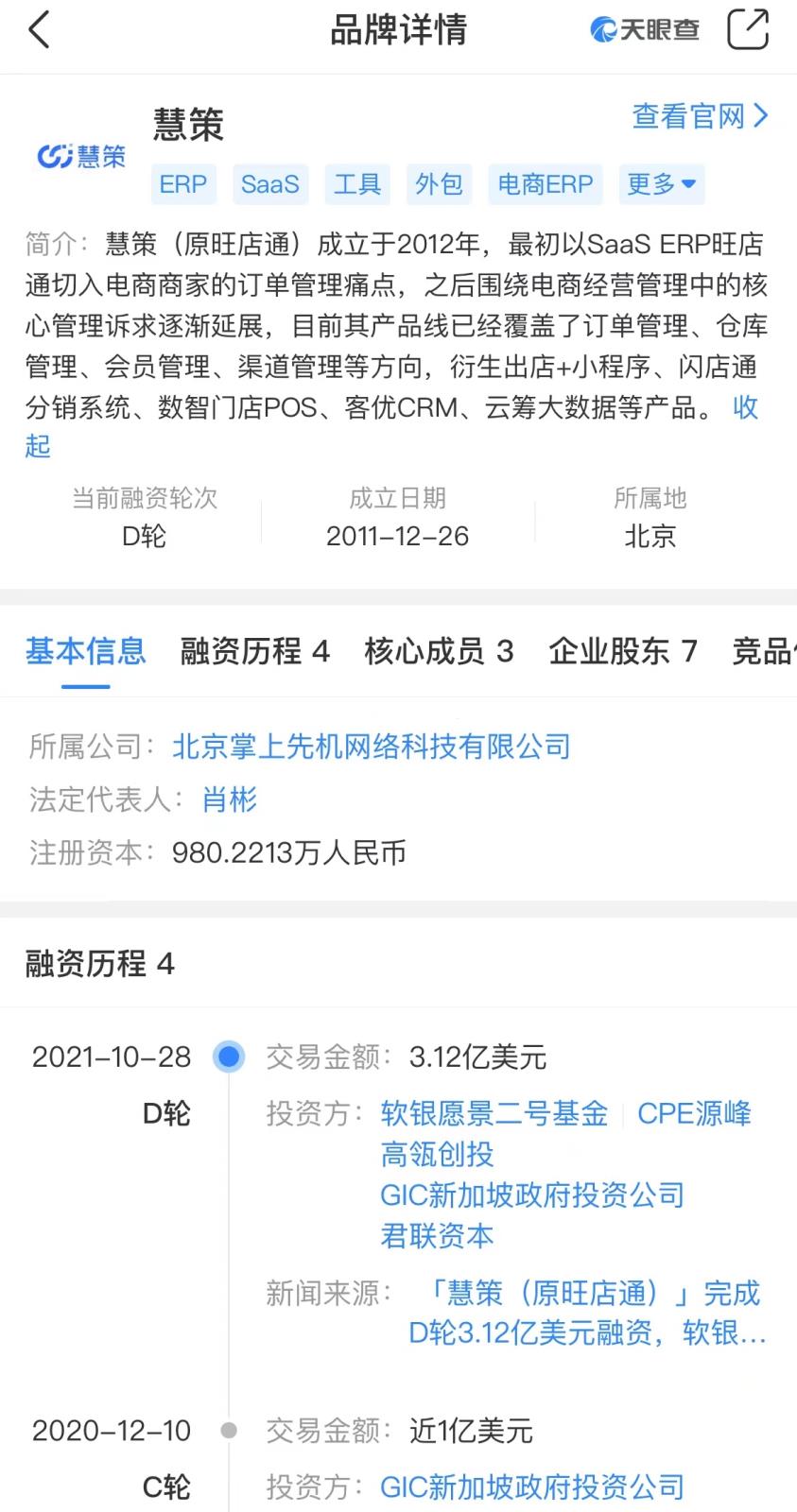View legal representative 肖彬

230,799
